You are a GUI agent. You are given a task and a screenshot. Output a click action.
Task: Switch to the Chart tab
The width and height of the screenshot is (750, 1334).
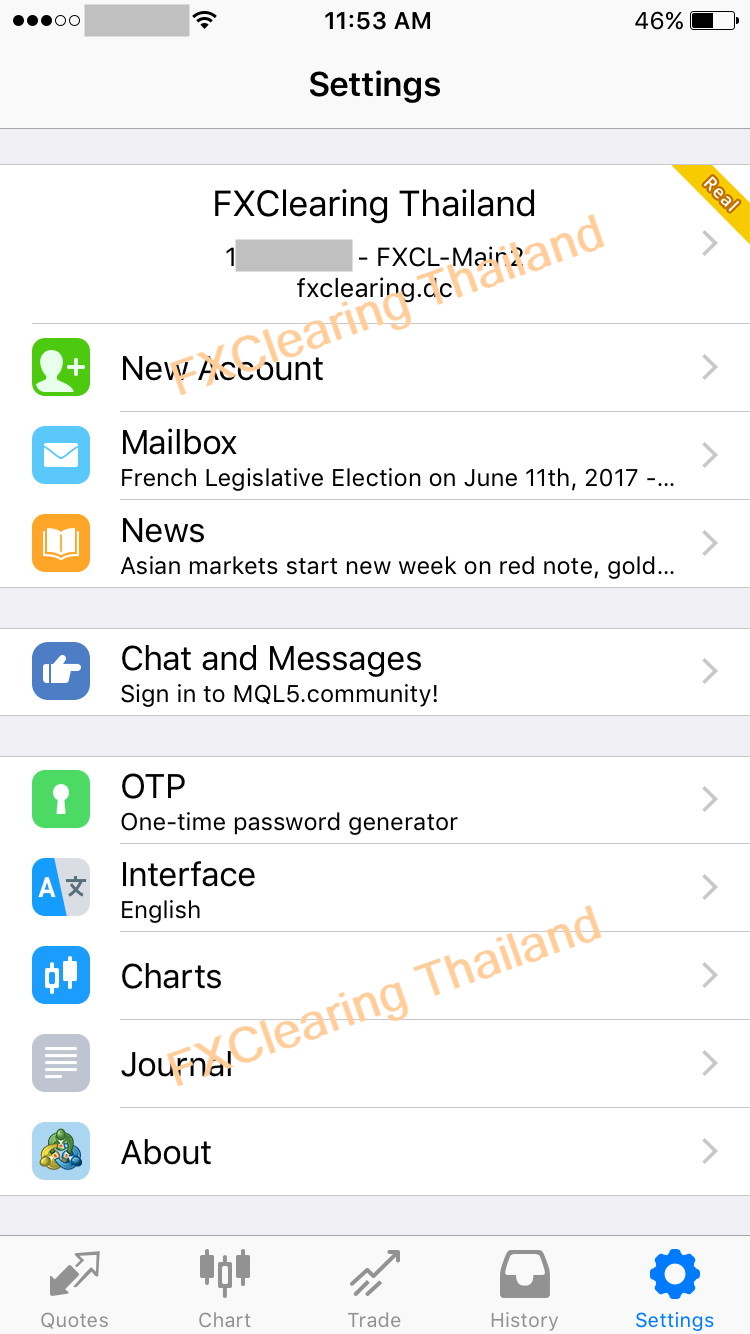pos(225,1288)
